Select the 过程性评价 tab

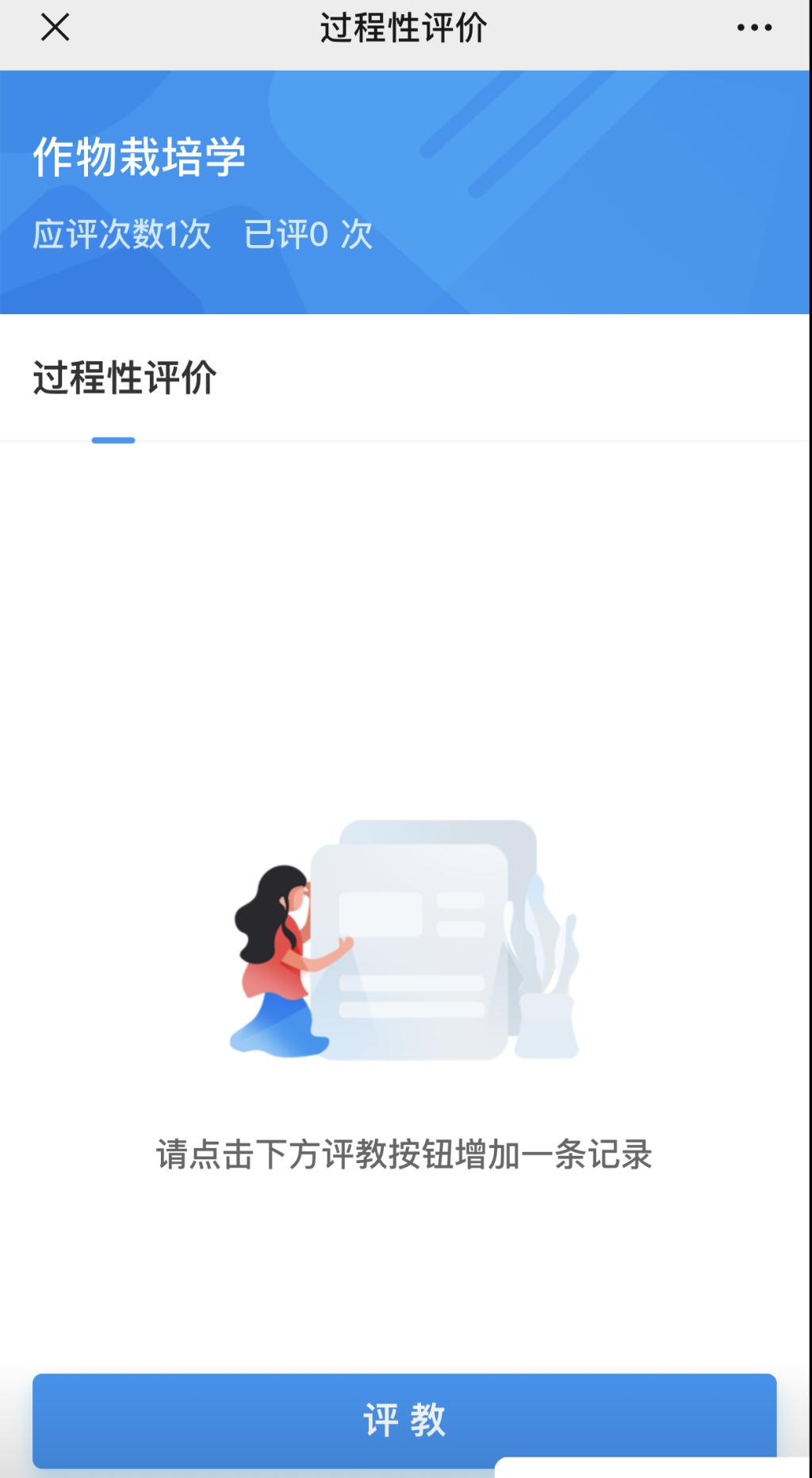pyautogui.click(x=124, y=378)
